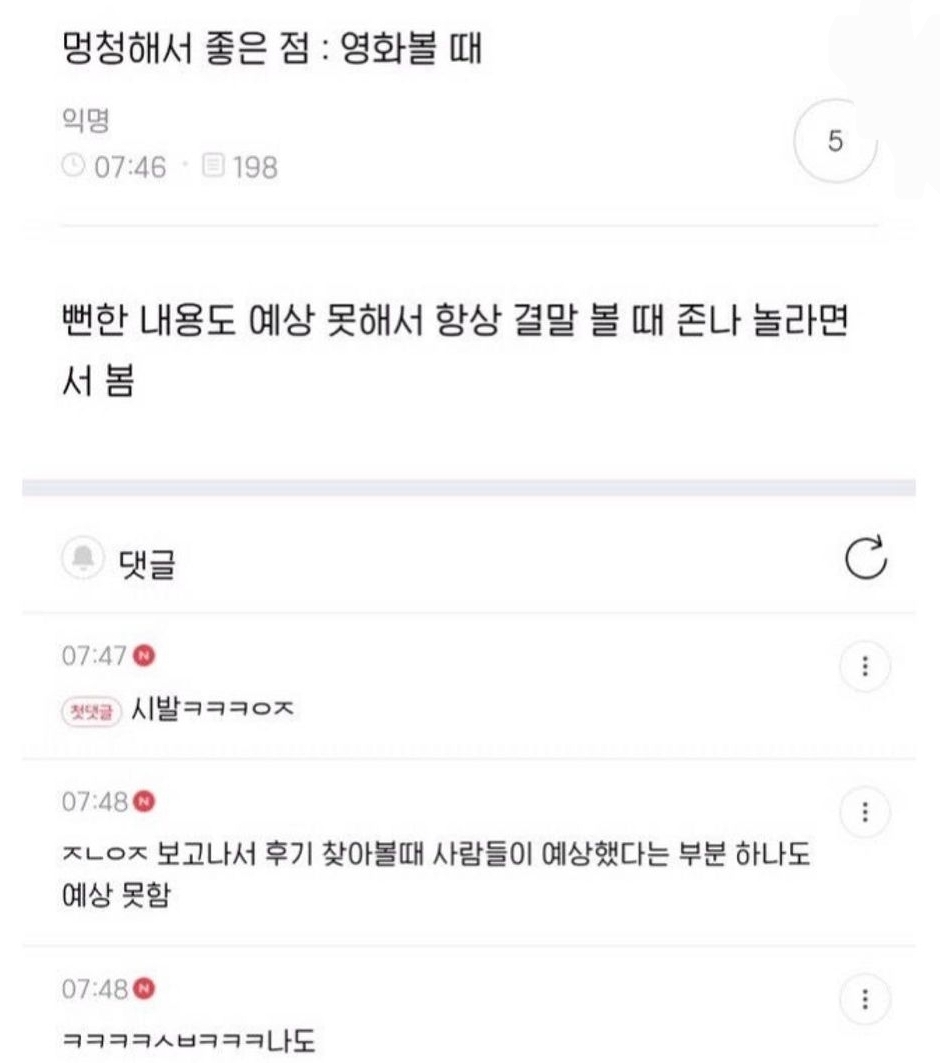Image resolution: width=940 pixels, height=1063 pixels.
Task: Tap the bell icon beside 댓글
Action: (x=85, y=559)
